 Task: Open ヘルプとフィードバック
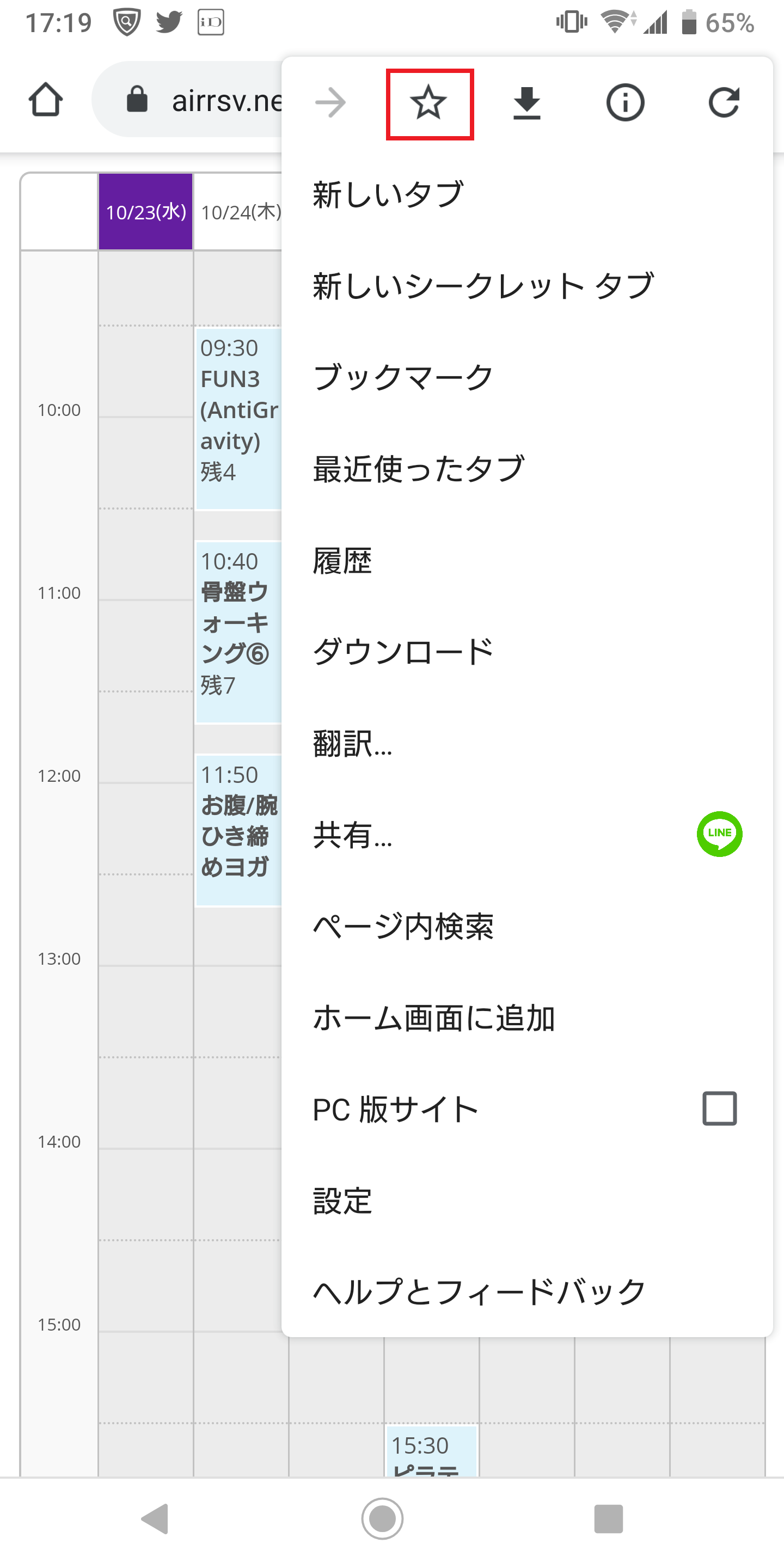tap(526, 1291)
